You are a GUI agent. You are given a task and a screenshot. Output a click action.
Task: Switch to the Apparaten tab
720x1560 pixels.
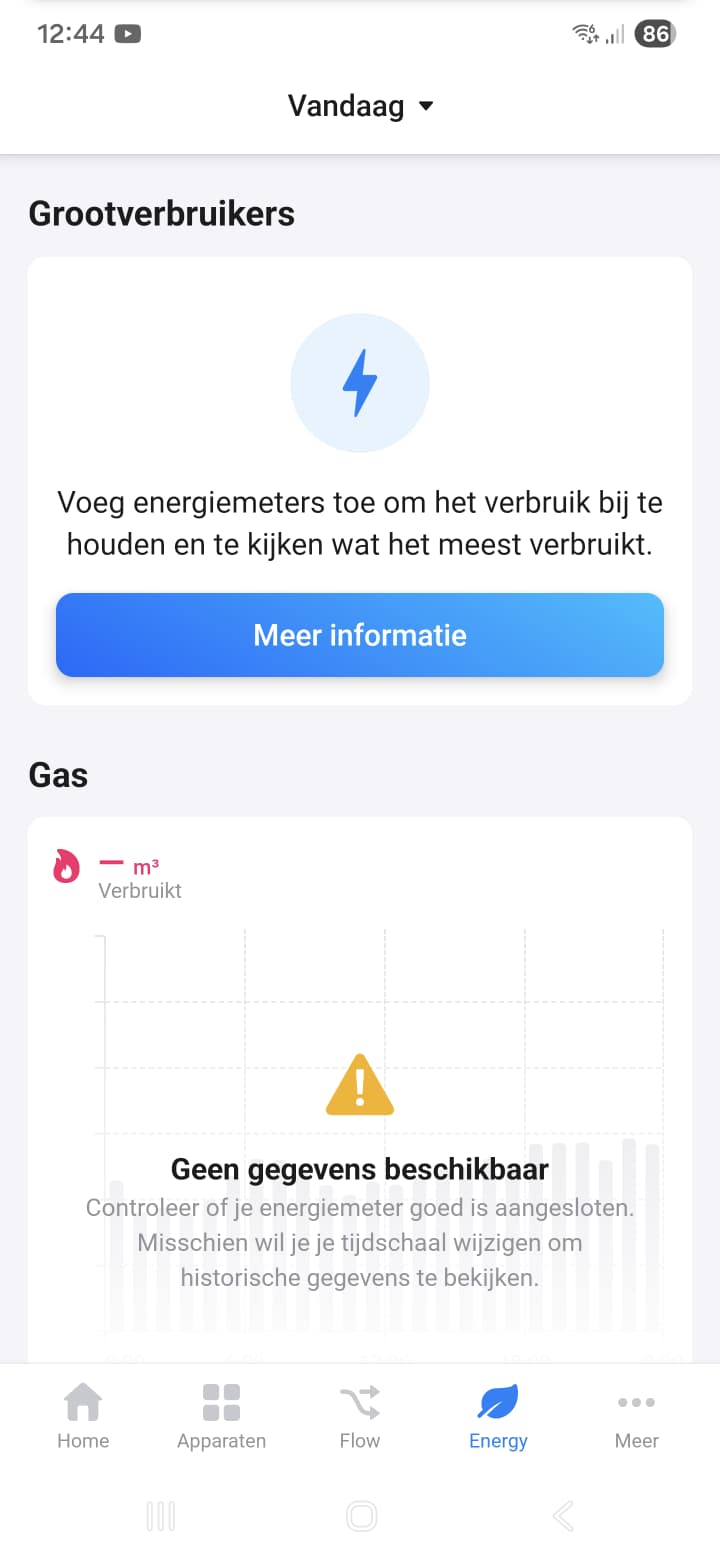click(221, 1416)
